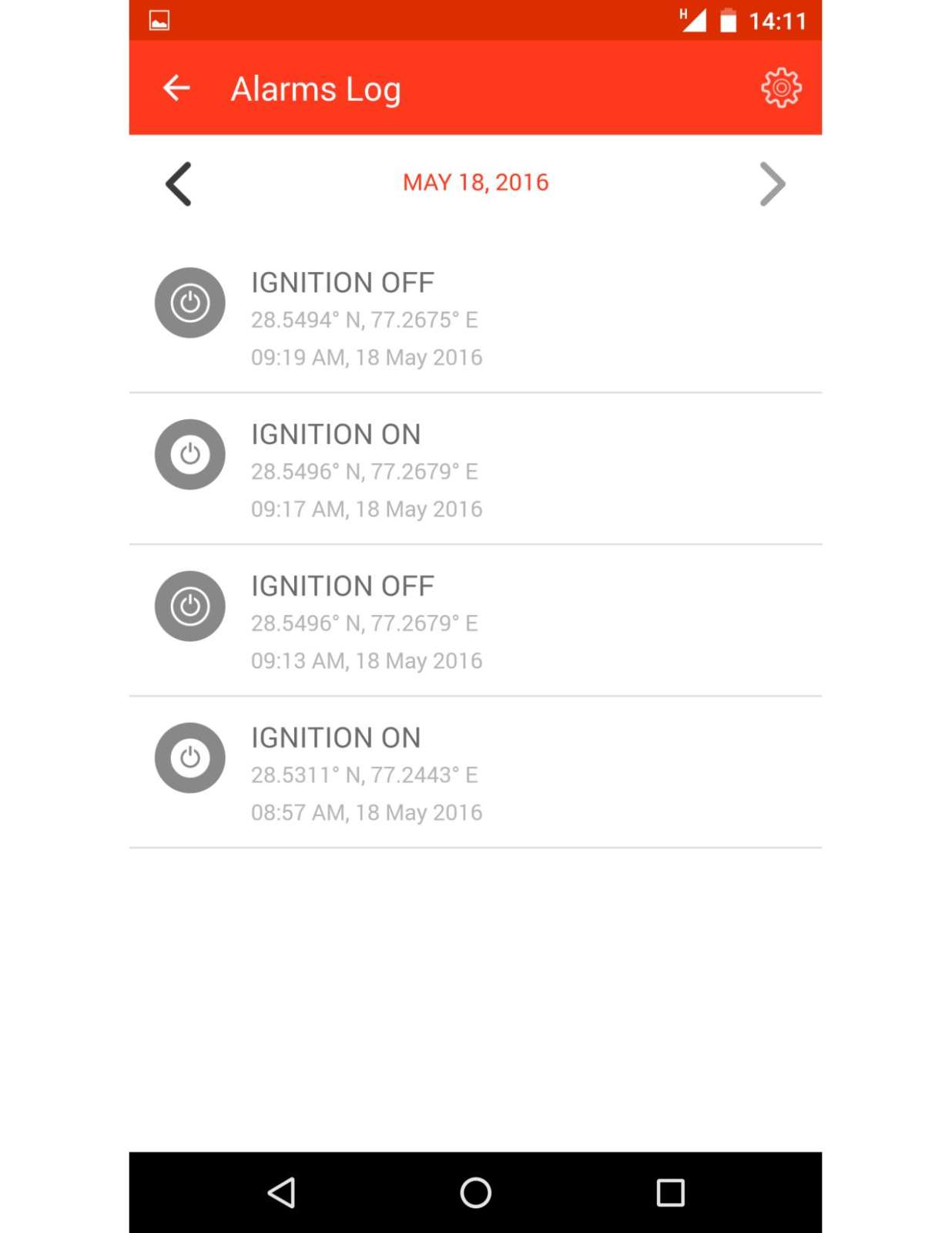Tap the system home button
Image resolution: width=952 pixels, height=1233 pixels.
tap(475, 1192)
